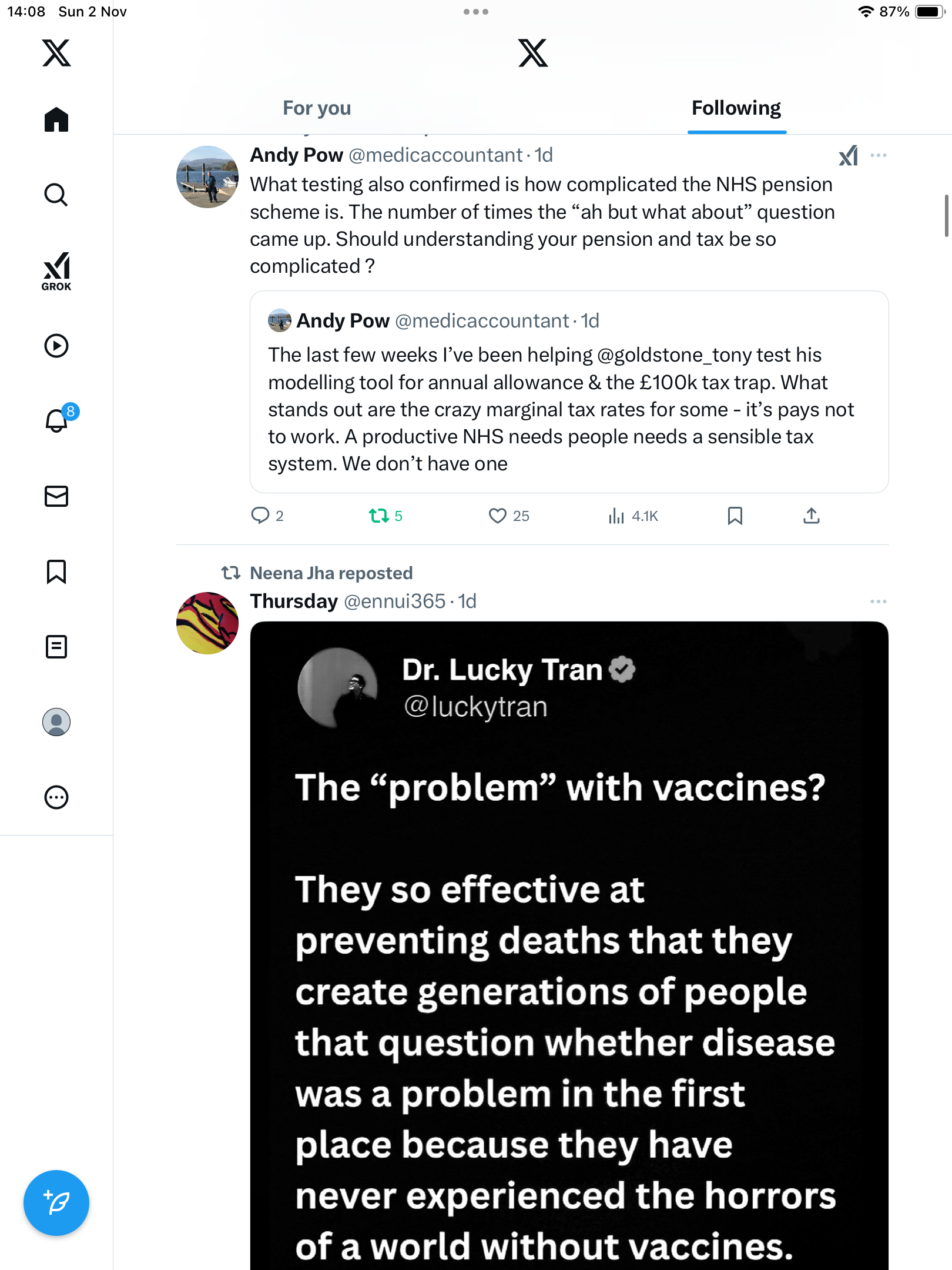Like Andy Pow's pension post
952x1270 pixels.
[498, 516]
